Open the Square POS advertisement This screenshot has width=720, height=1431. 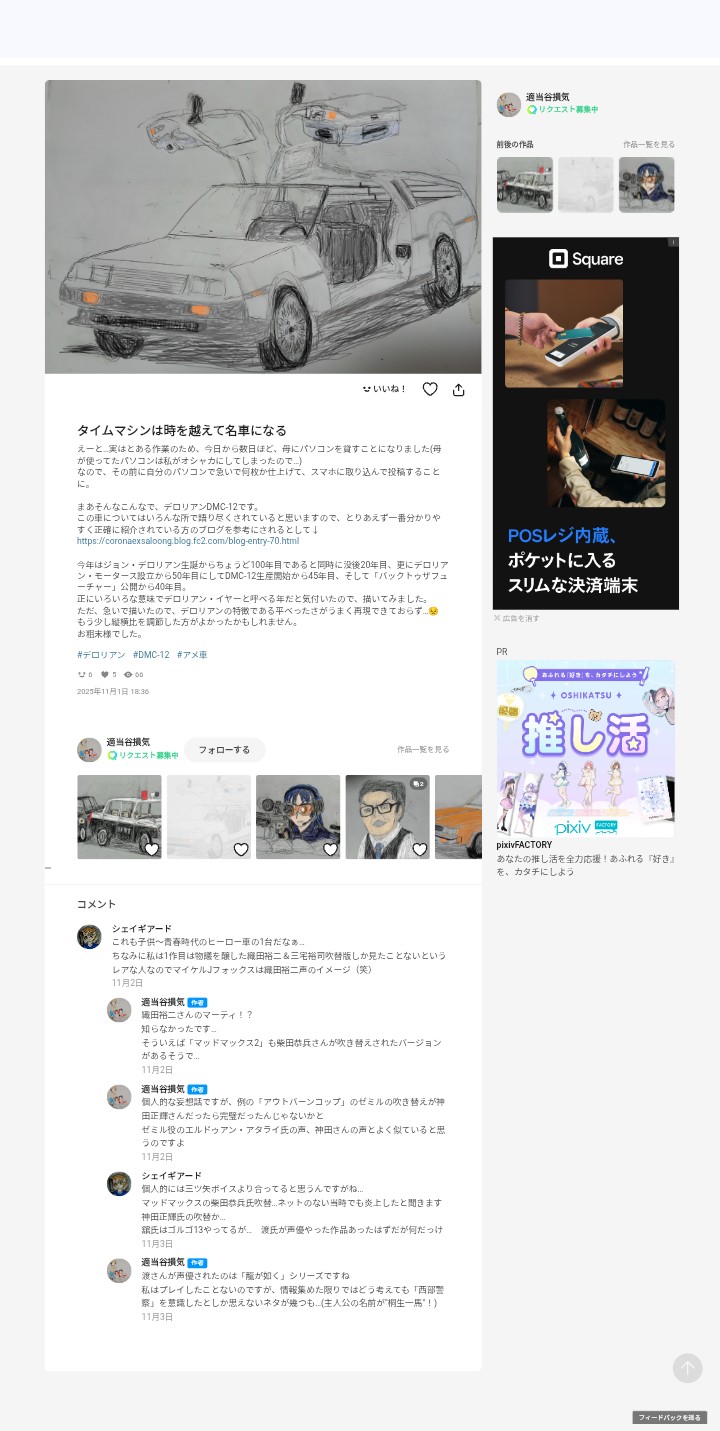pyautogui.click(x=585, y=423)
